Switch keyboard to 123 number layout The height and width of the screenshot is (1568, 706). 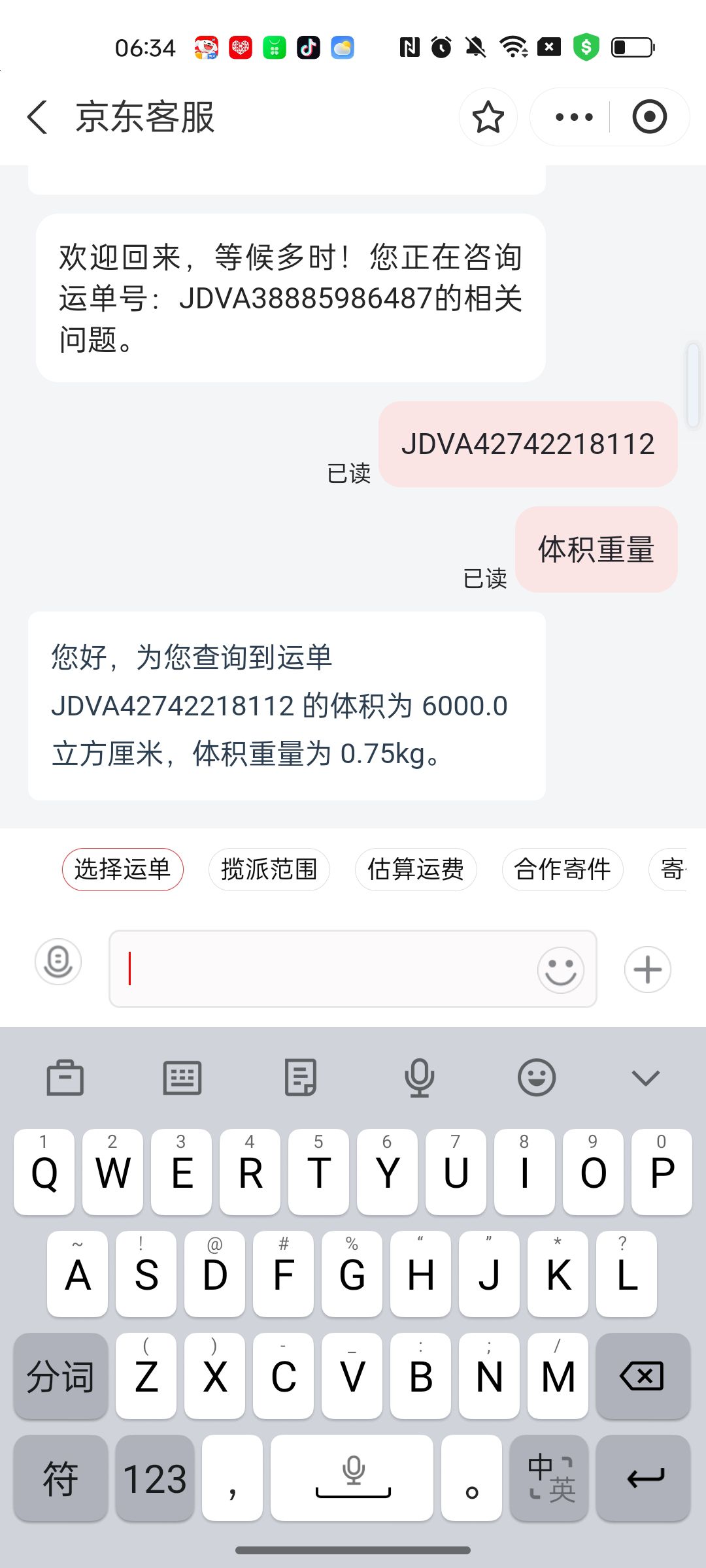[x=155, y=1478]
